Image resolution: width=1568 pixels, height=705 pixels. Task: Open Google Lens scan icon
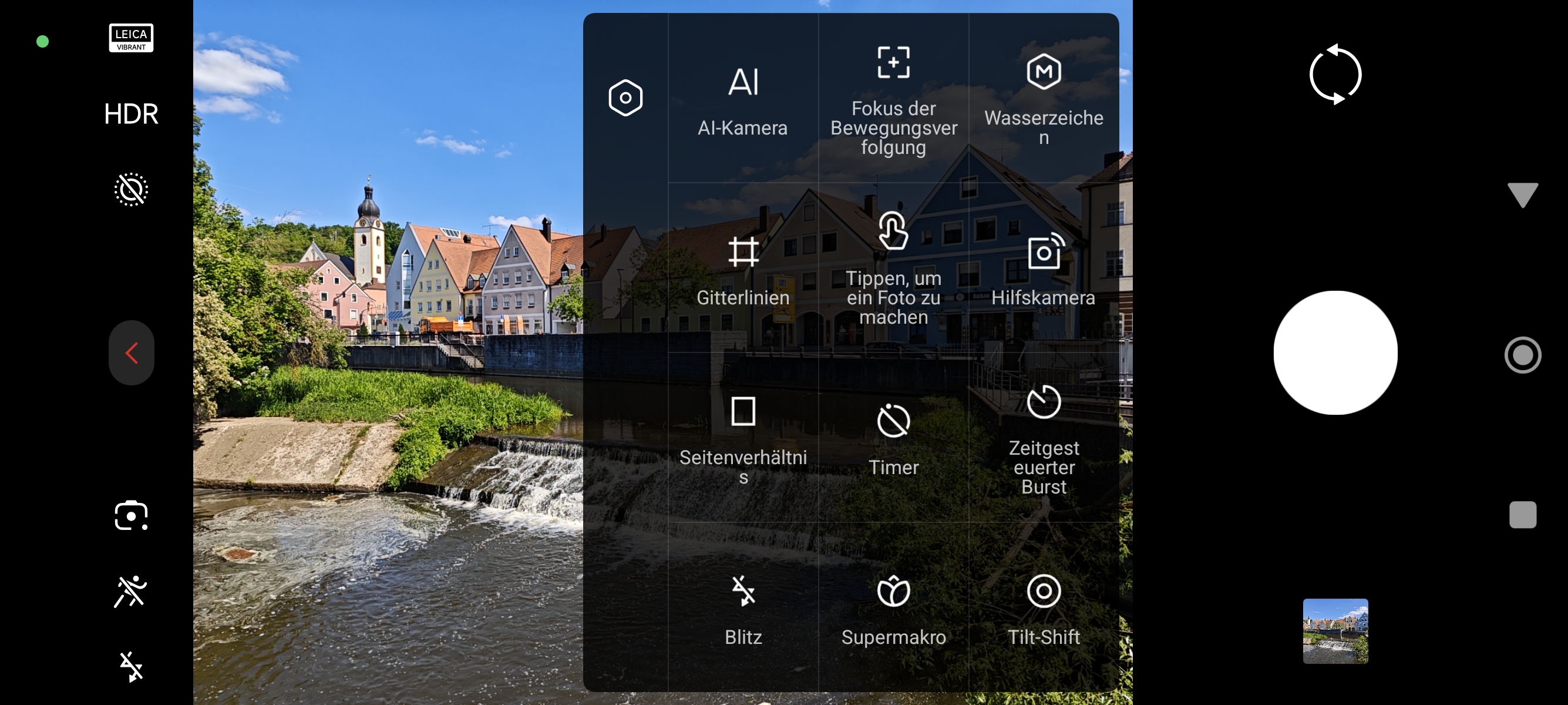point(131,516)
